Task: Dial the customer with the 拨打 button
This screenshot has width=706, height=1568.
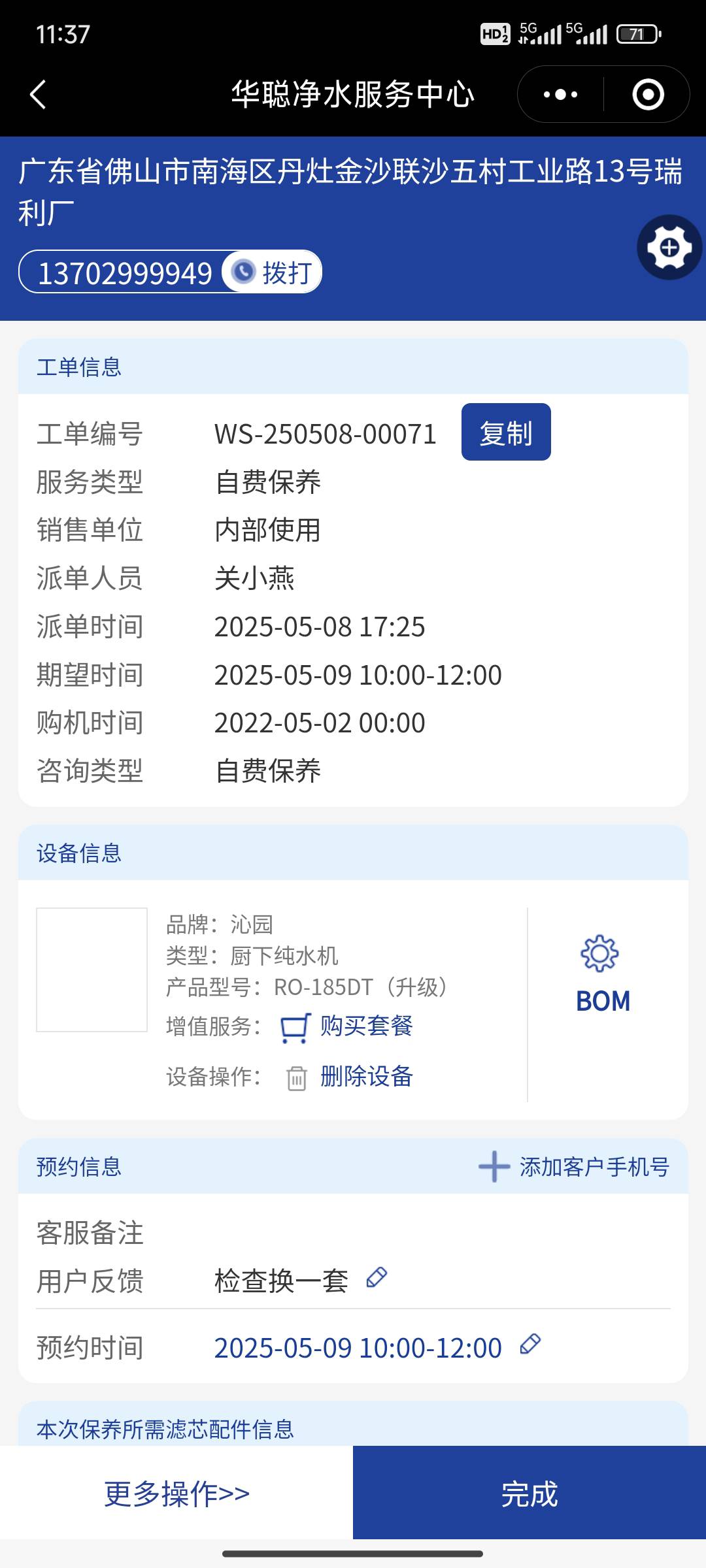Action: click(x=273, y=272)
